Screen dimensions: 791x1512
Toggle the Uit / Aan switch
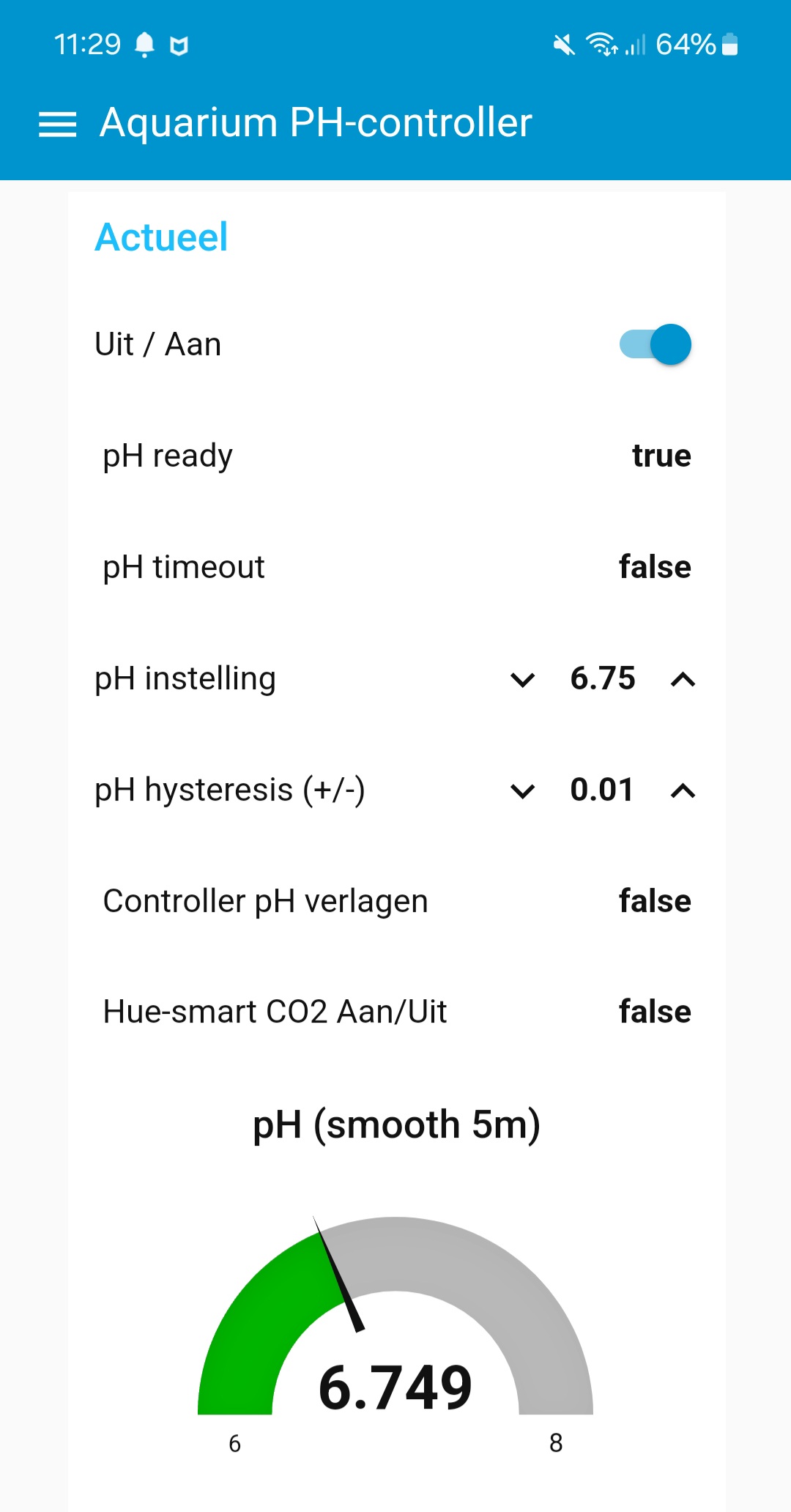[x=655, y=344]
